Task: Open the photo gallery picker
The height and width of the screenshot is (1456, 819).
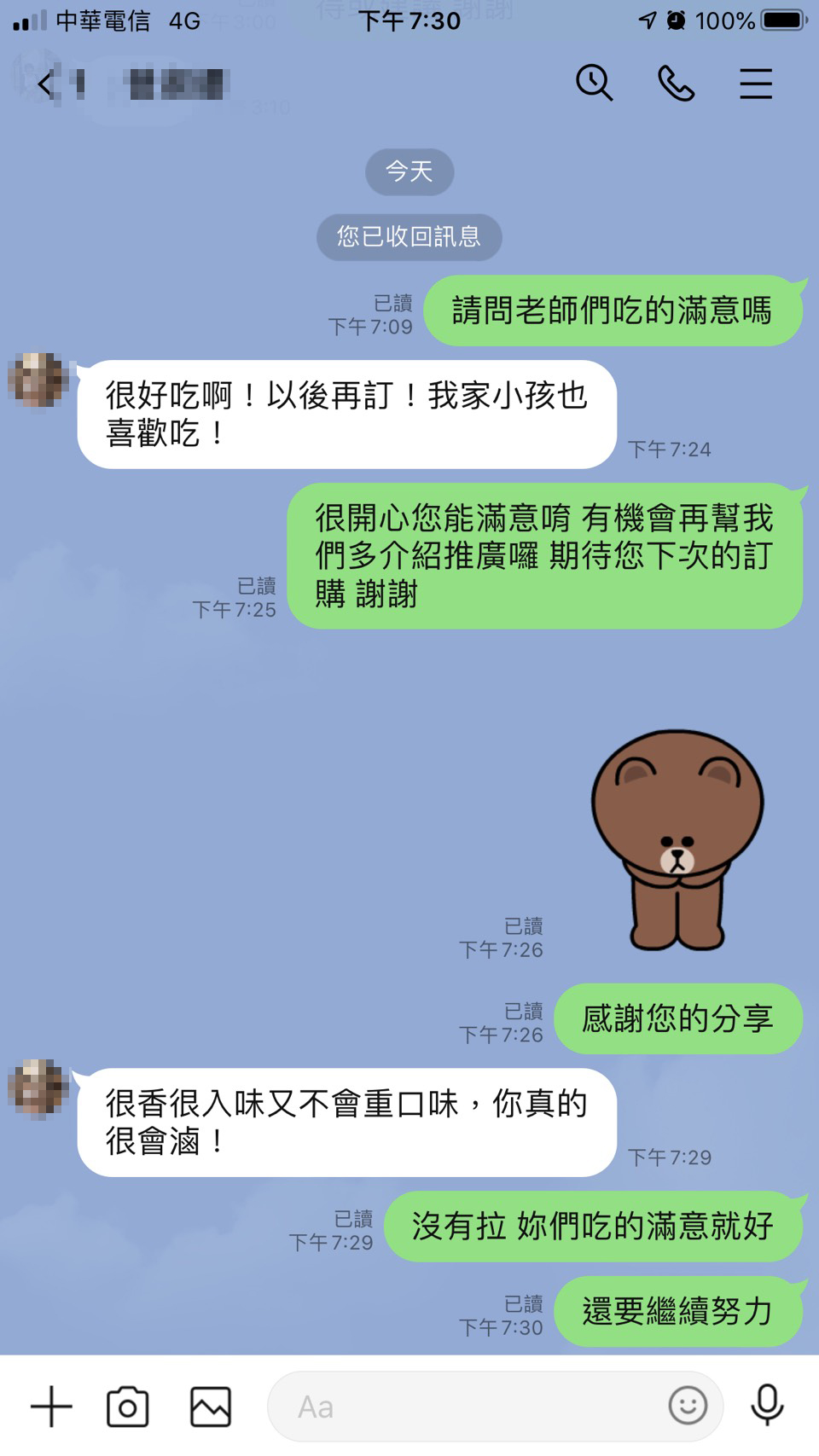Action: click(210, 1407)
